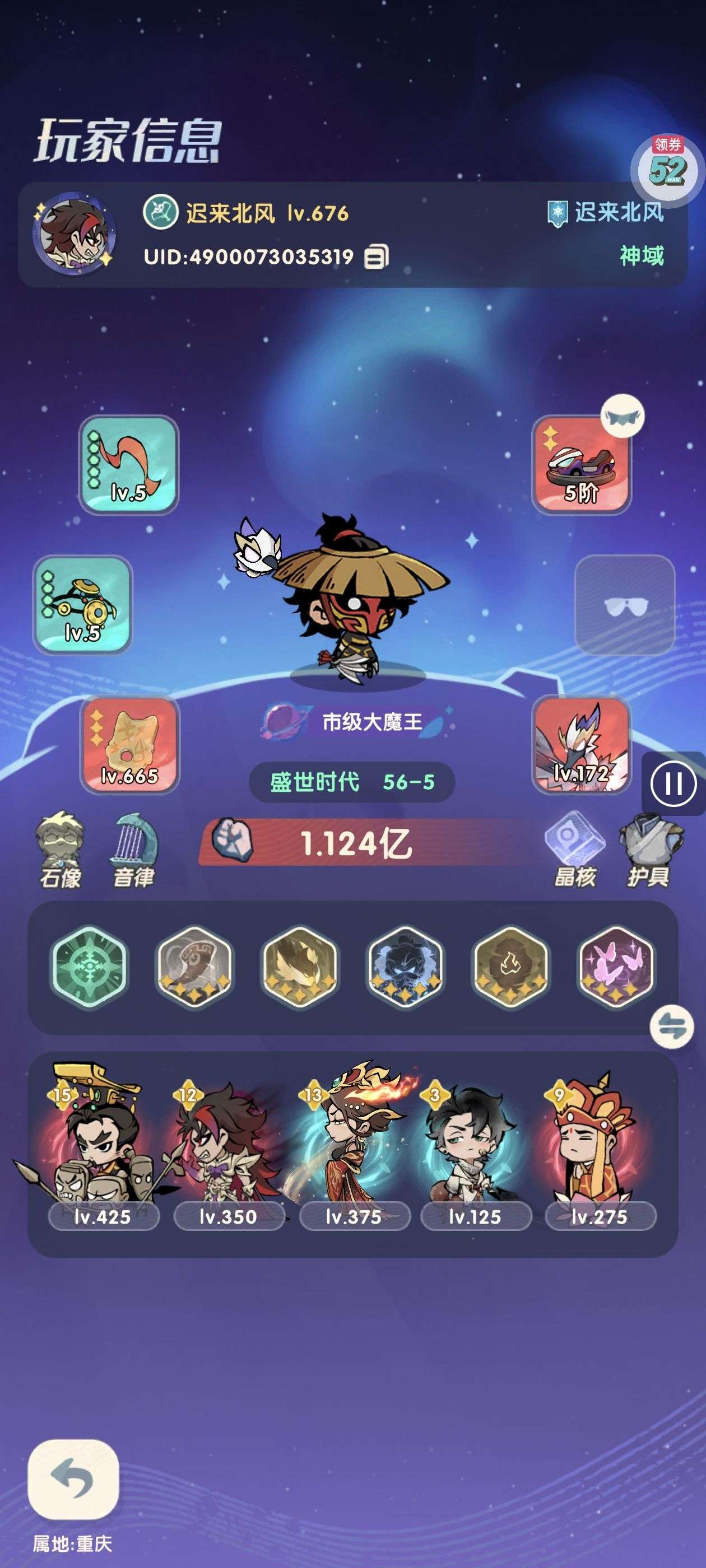The width and height of the screenshot is (706, 1568).
Task: Open the 石像 statue icon
Action: pos(60,849)
